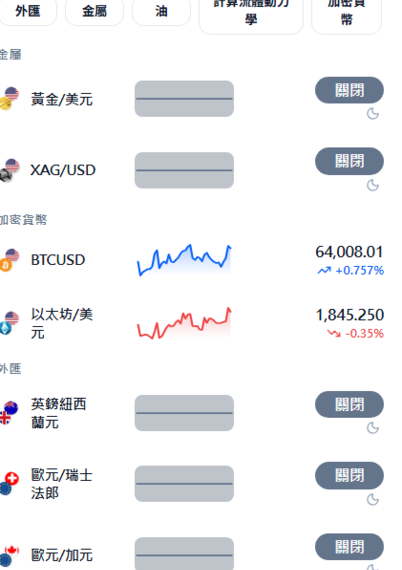The height and width of the screenshot is (570, 402).
Task: Tap the 關閉 button beside 英鎊紐西蘭元
Action: coord(349,404)
